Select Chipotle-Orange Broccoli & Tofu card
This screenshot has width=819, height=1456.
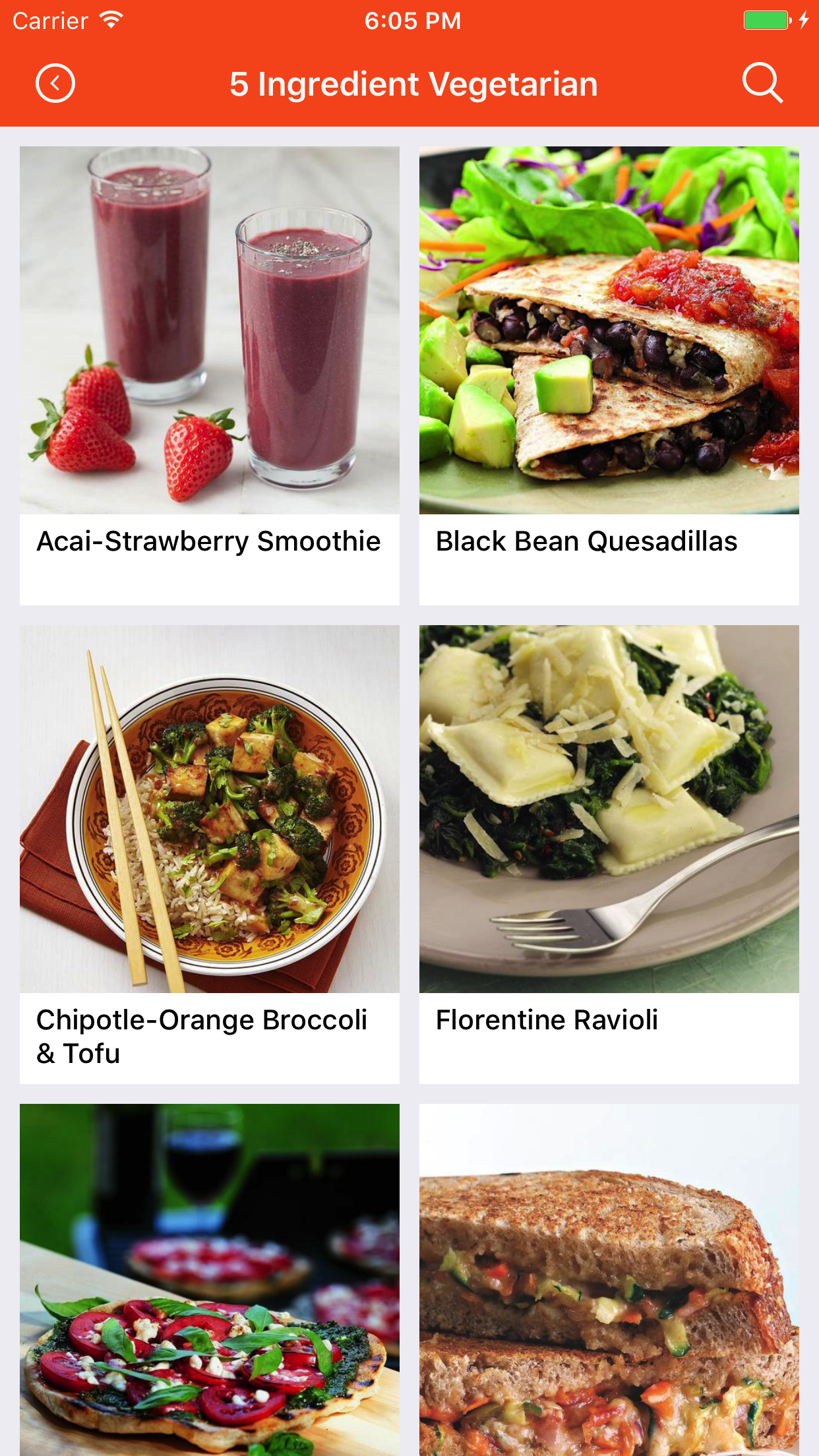coord(210,853)
